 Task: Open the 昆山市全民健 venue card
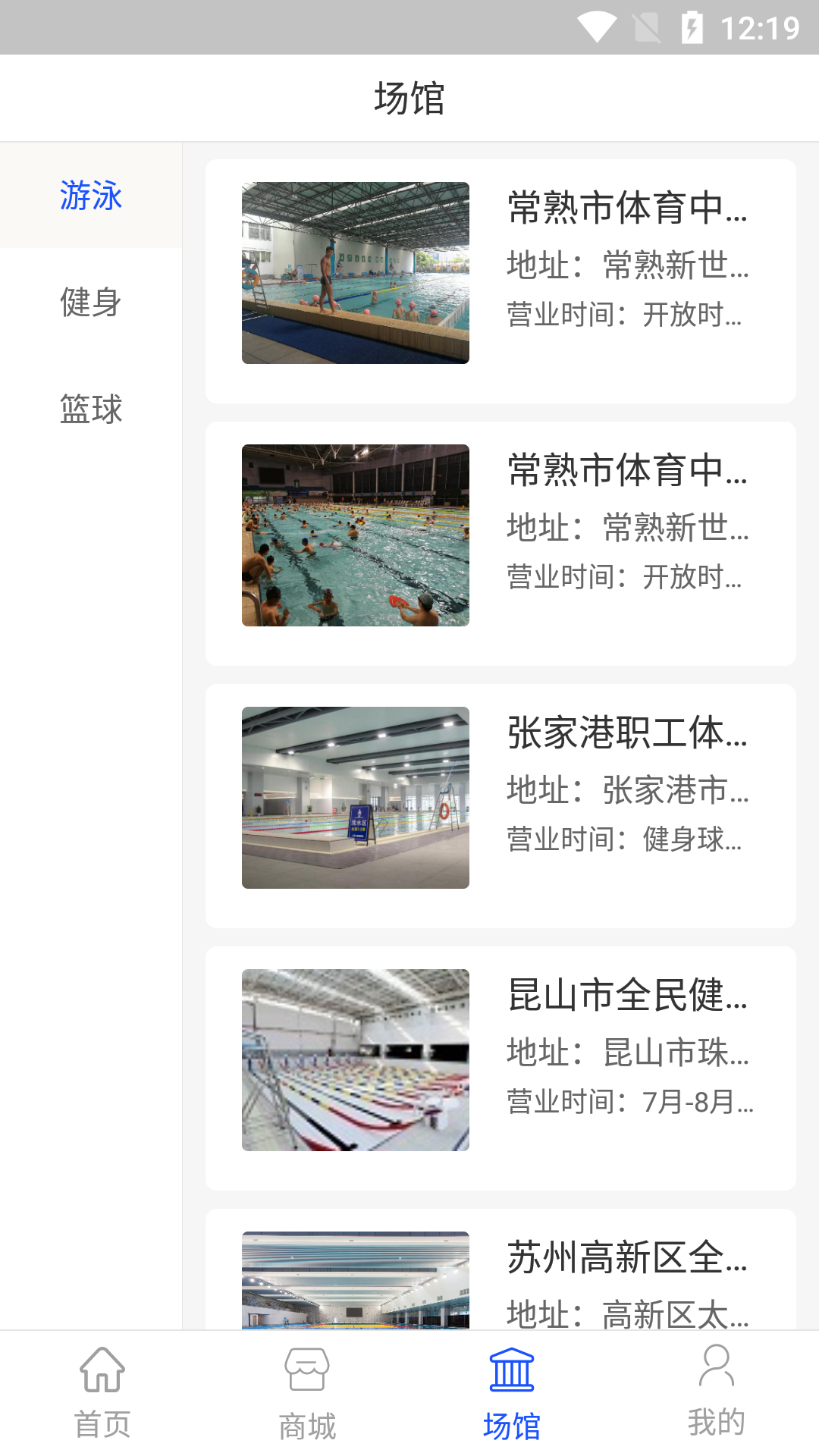point(500,1068)
